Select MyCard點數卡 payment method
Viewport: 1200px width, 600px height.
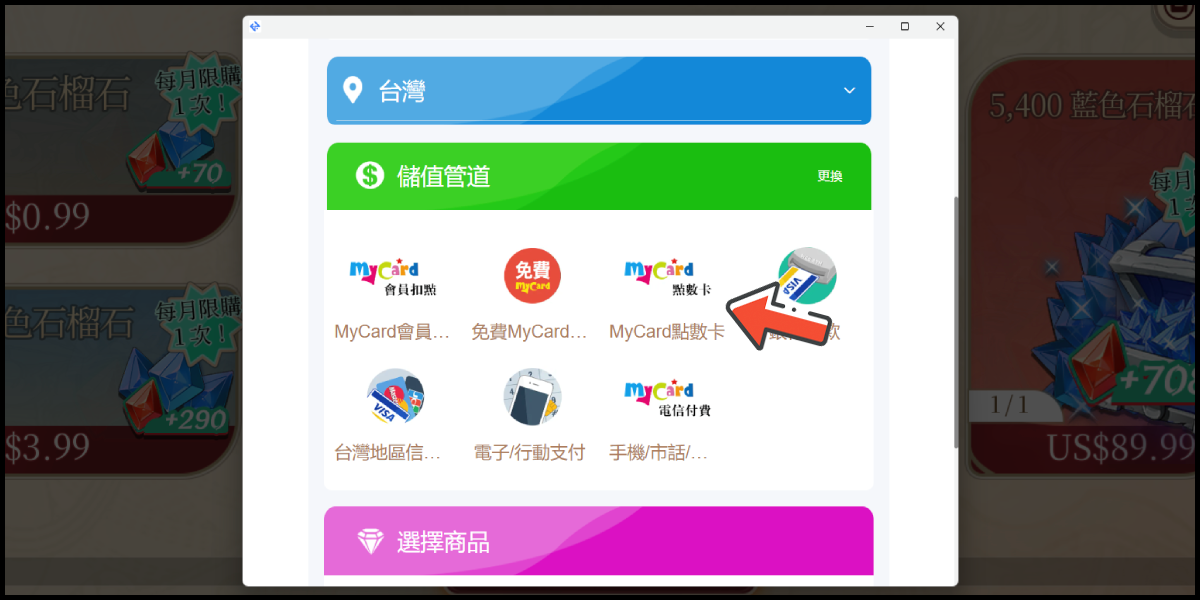click(x=666, y=292)
